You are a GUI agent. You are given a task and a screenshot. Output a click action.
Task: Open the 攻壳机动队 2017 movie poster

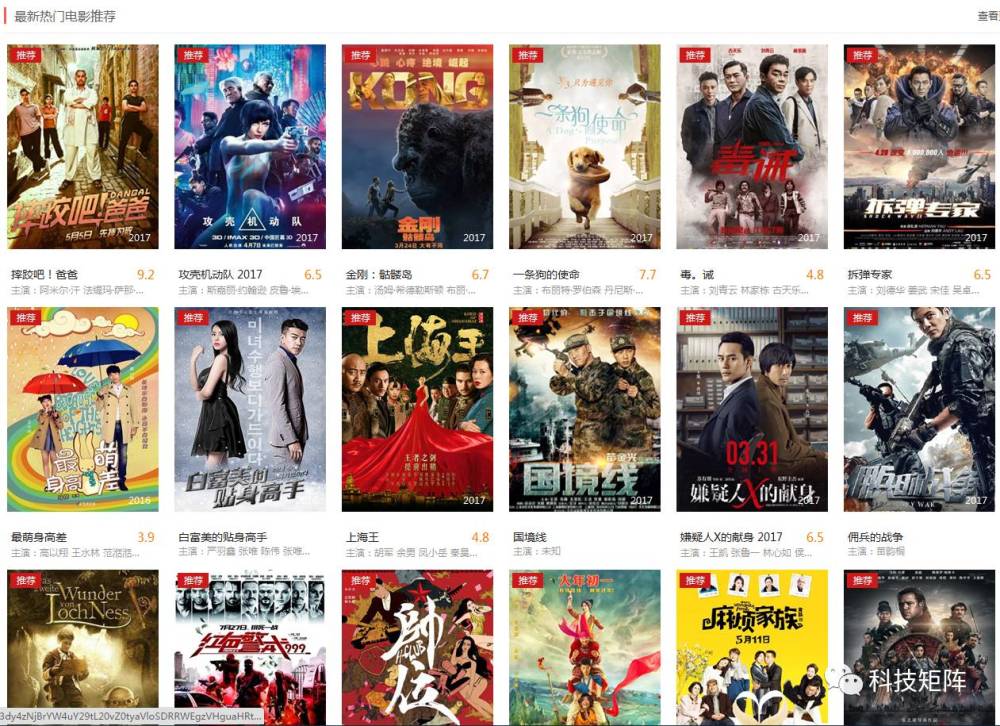tap(250, 147)
